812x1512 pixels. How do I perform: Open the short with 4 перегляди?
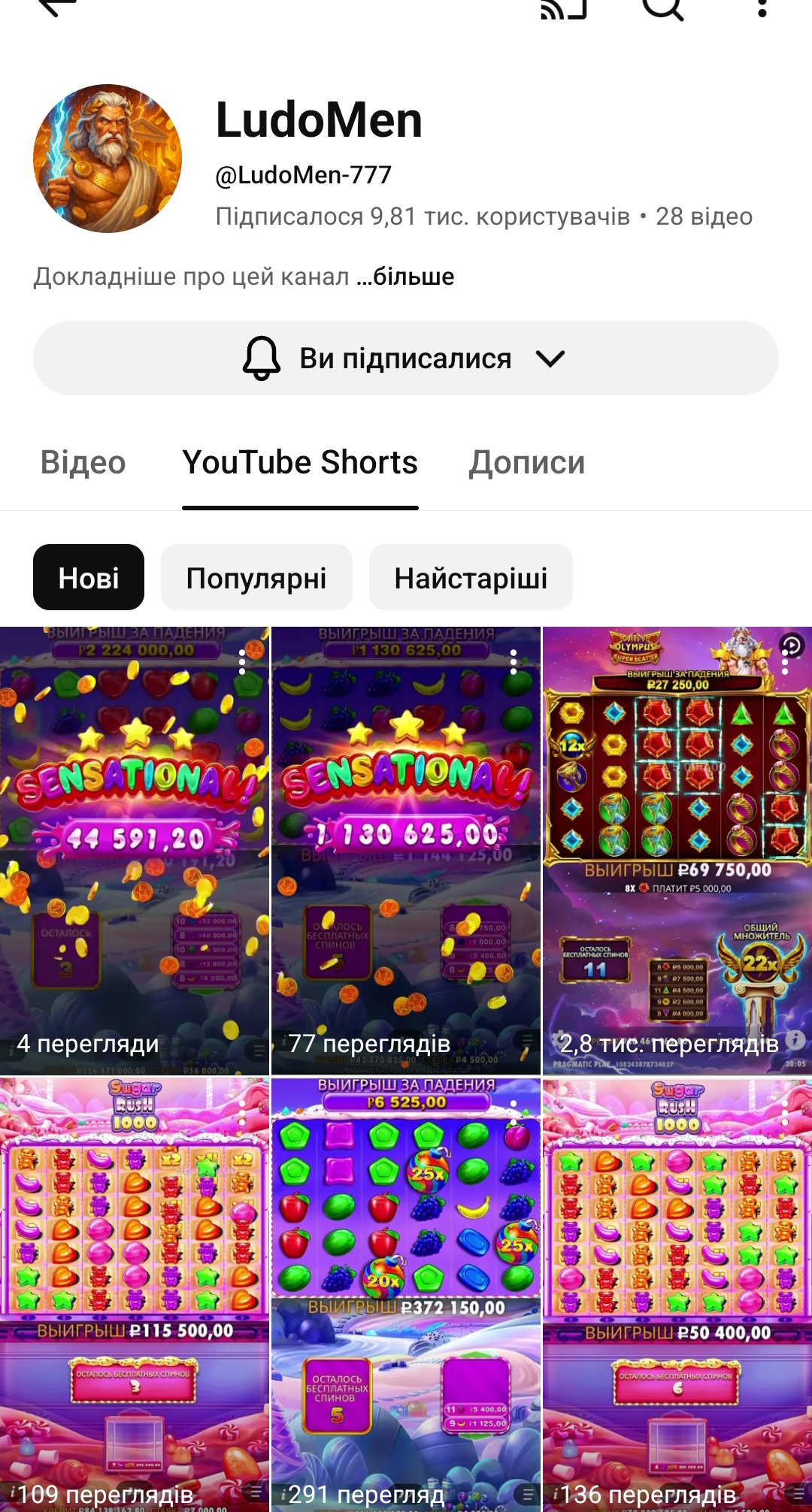(134, 849)
